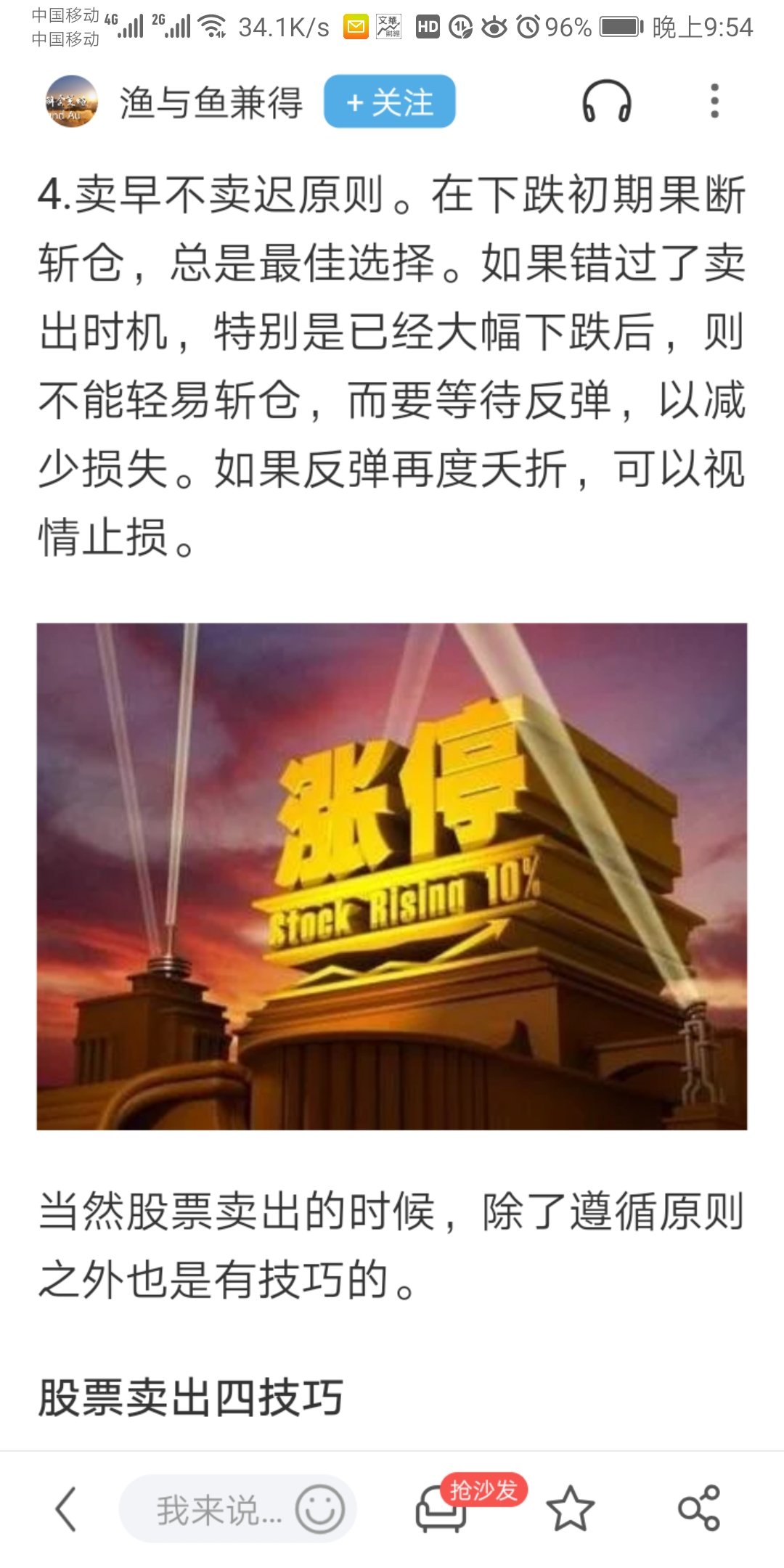This screenshot has width=784, height=1568.
Task: Listen to article via headphone icon
Action: (606, 102)
